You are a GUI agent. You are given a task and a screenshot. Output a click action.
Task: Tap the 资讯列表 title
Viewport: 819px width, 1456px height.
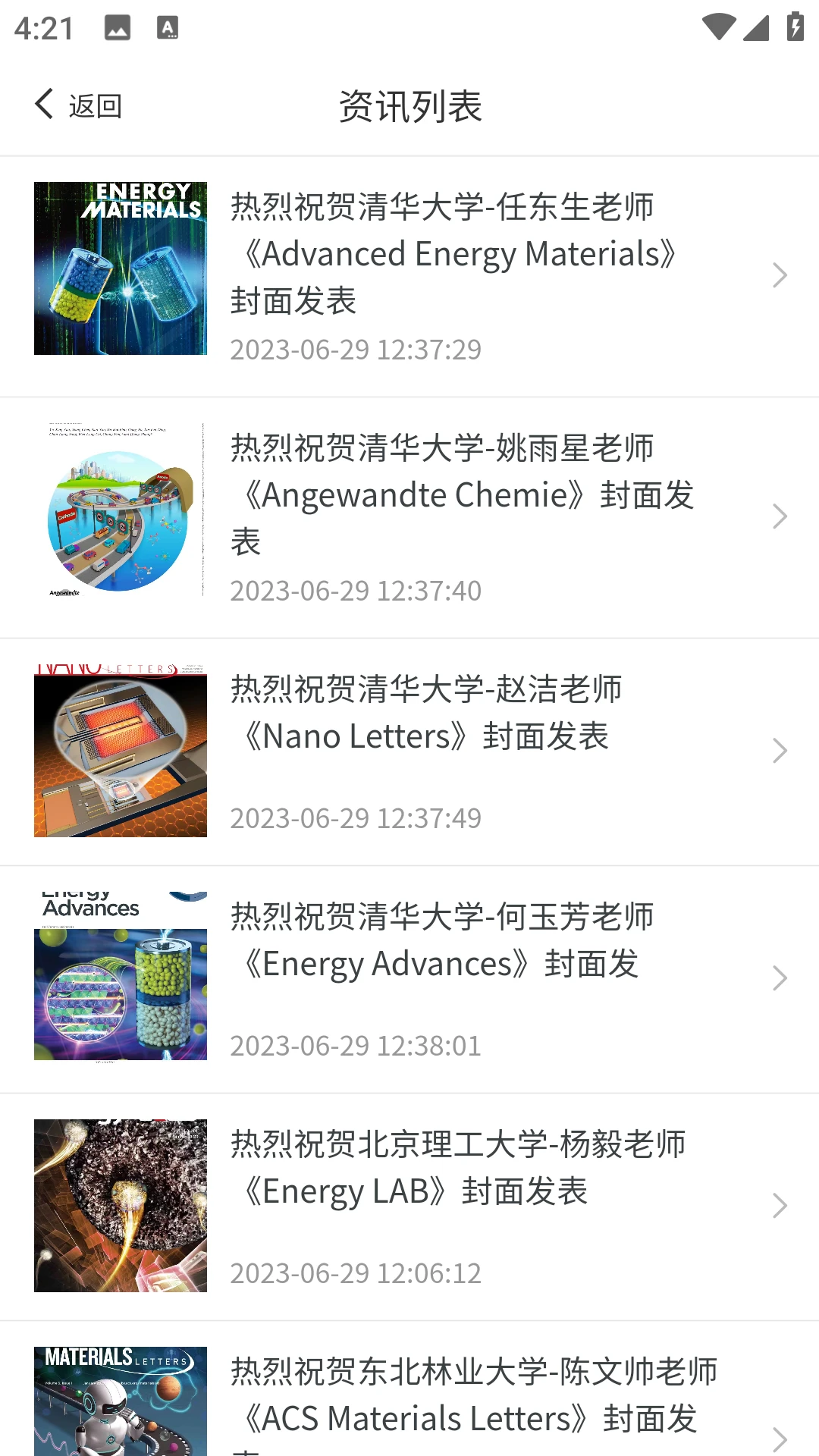coord(409,107)
